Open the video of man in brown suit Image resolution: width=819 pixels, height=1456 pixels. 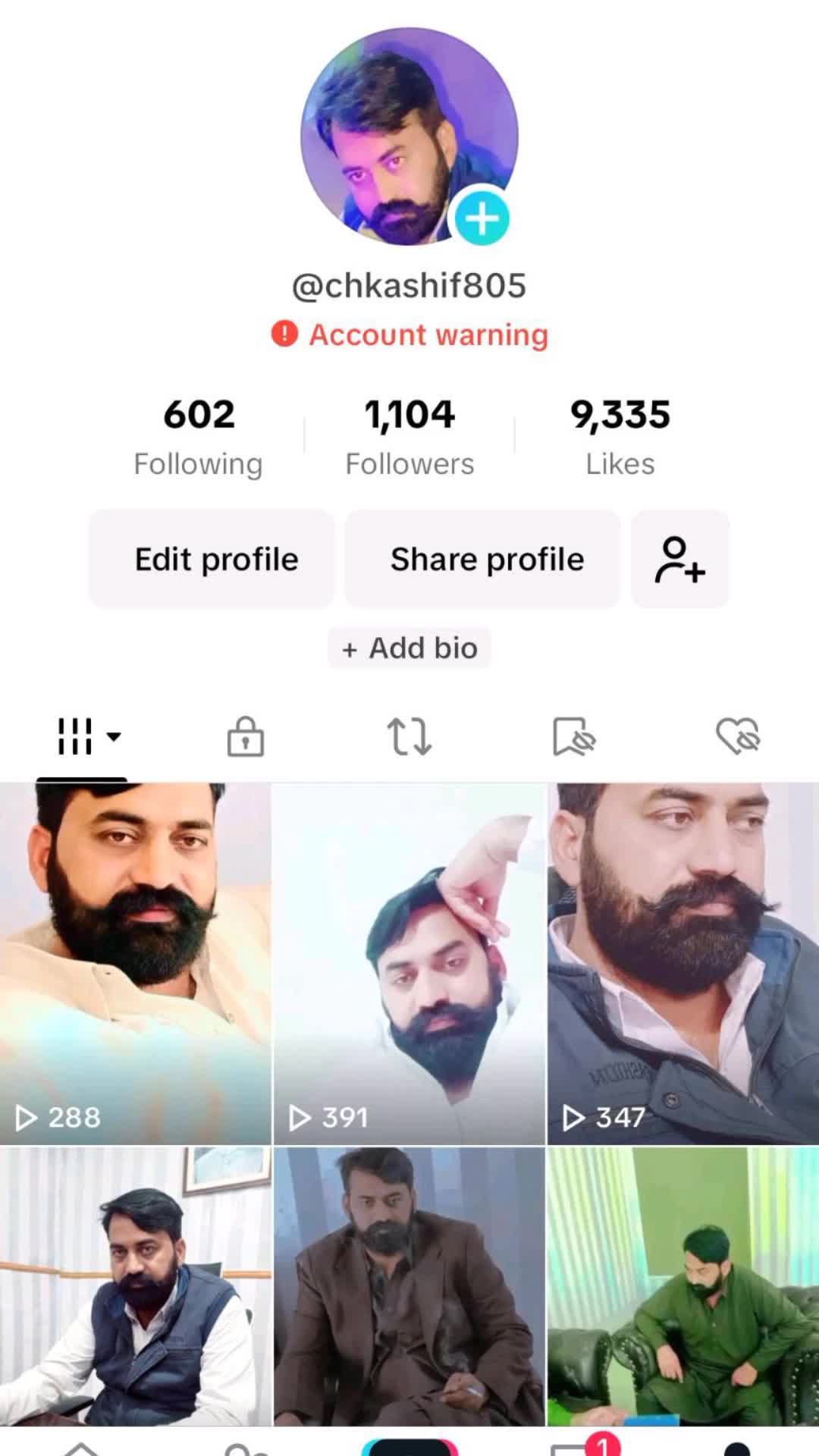(409, 1286)
